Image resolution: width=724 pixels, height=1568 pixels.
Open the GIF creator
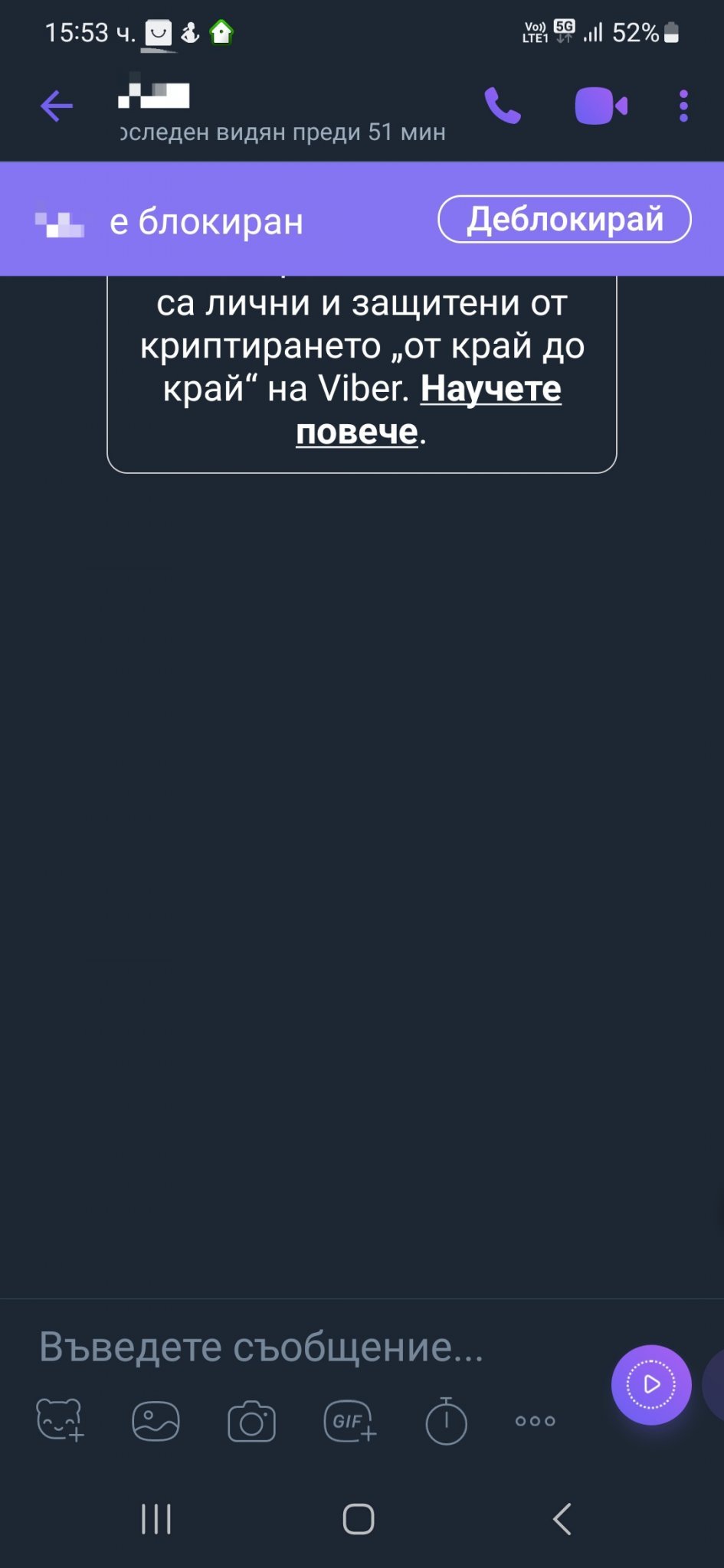click(349, 1421)
